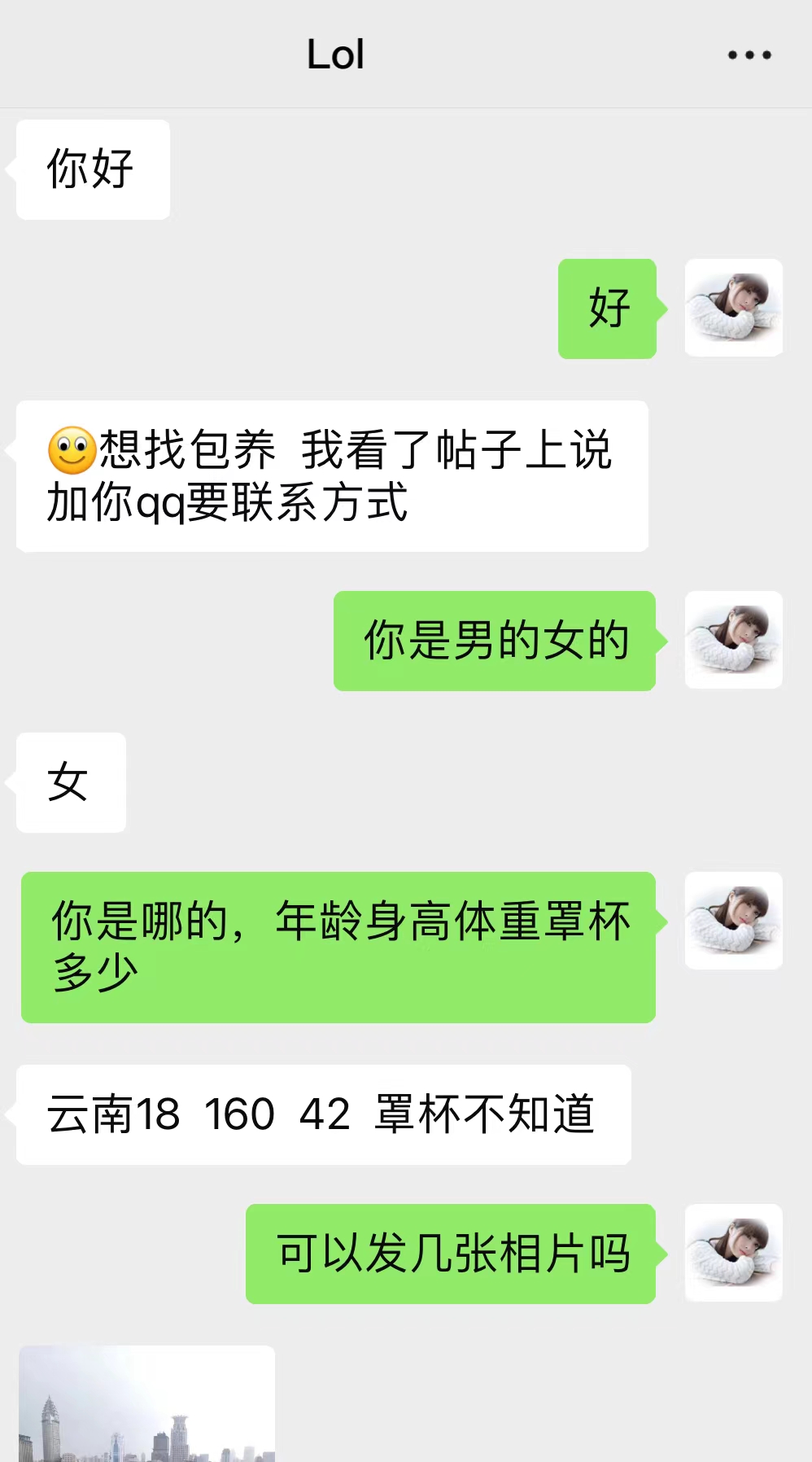Open the three-dot chat options menu
Screen dimensions: 812x1462
pyautogui.click(x=749, y=55)
